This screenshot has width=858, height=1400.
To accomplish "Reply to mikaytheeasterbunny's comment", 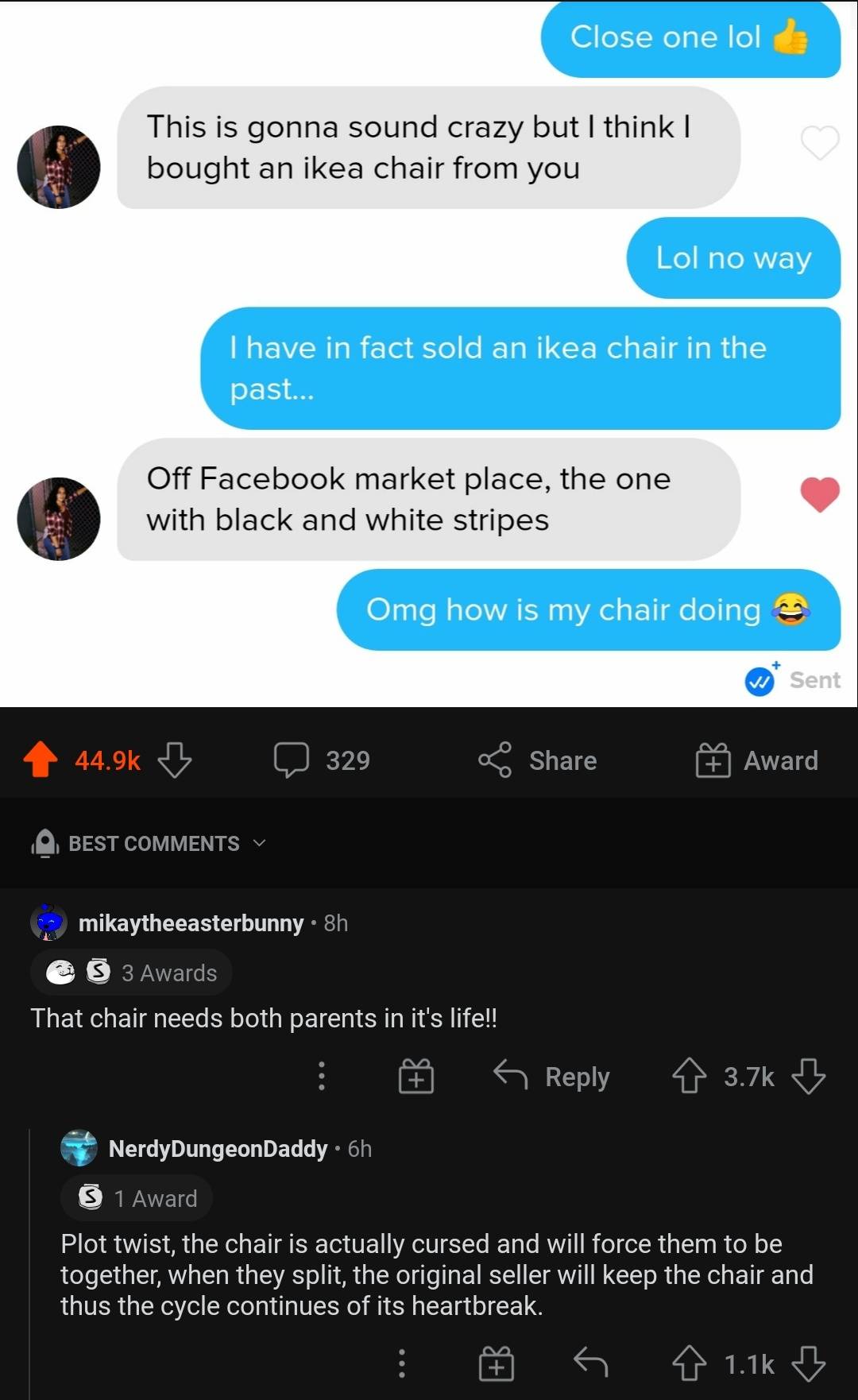I will point(552,1076).
